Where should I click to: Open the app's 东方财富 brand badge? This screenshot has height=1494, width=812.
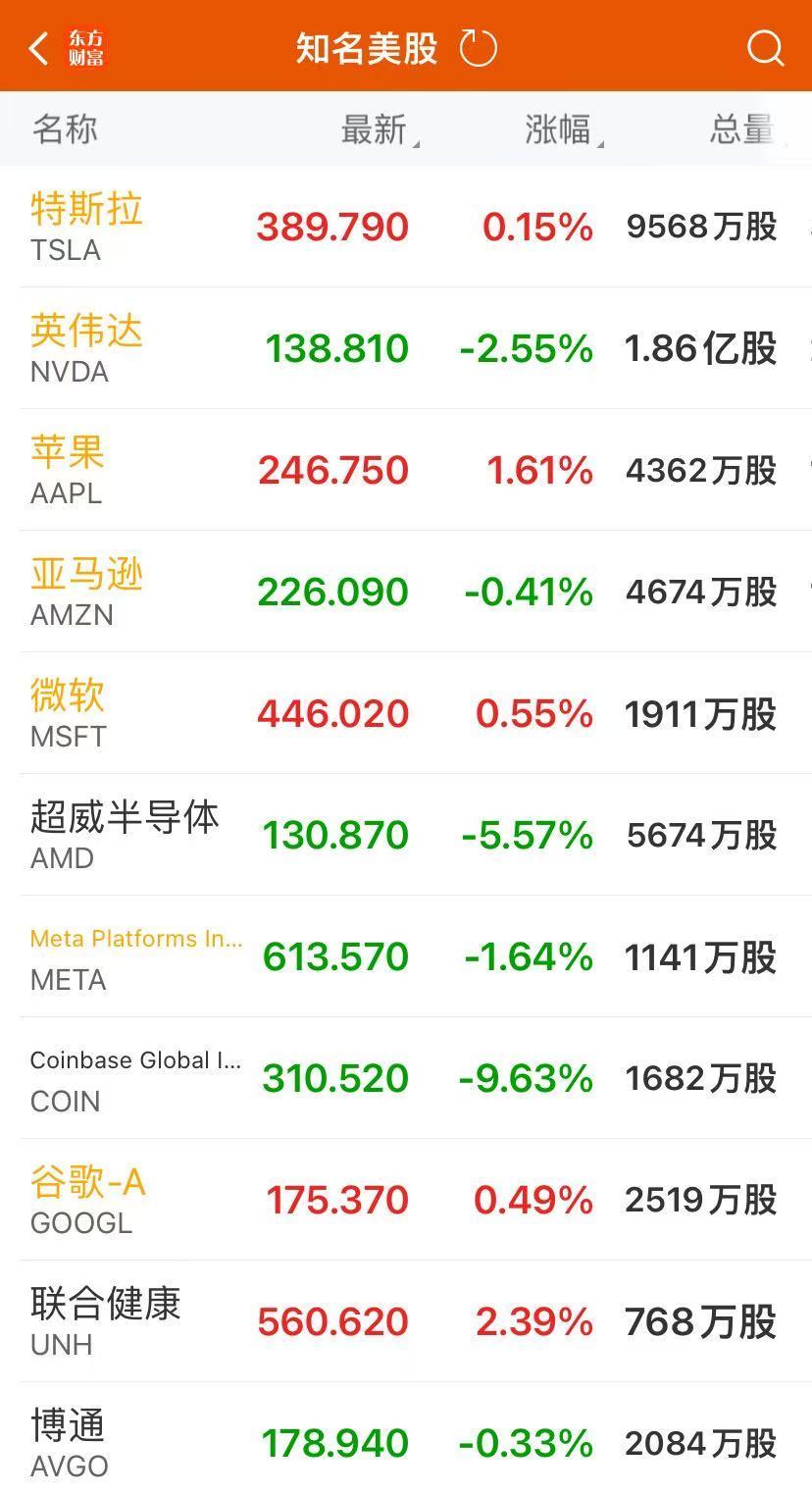click(86, 46)
